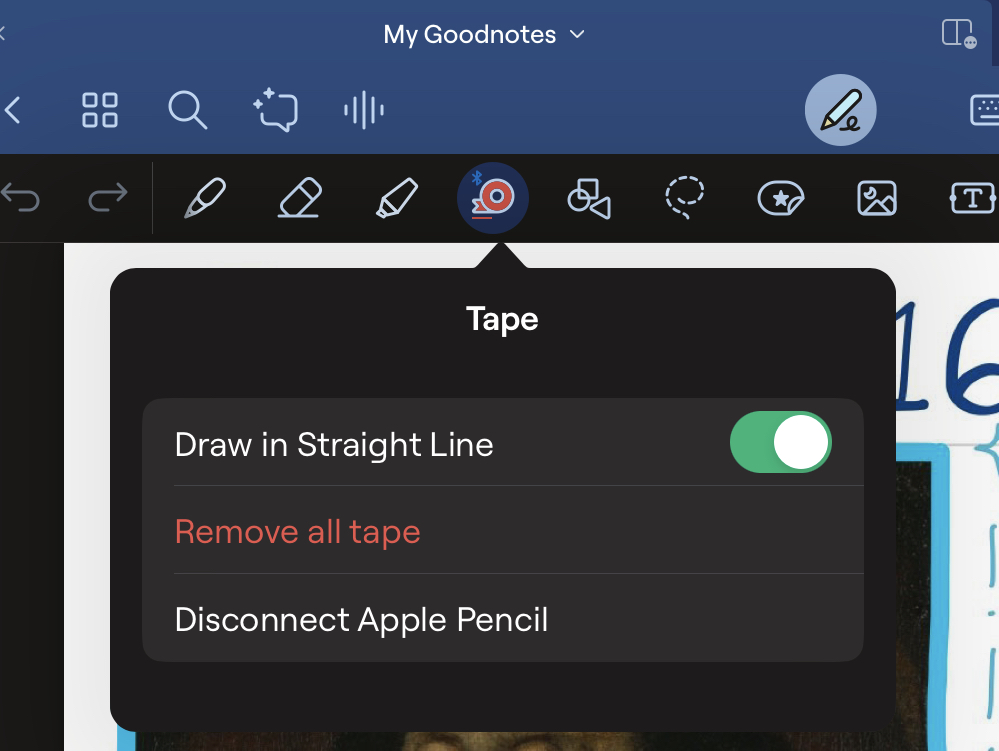Redo the last undone action
The image size is (999, 751).
pyautogui.click(x=107, y=198)
